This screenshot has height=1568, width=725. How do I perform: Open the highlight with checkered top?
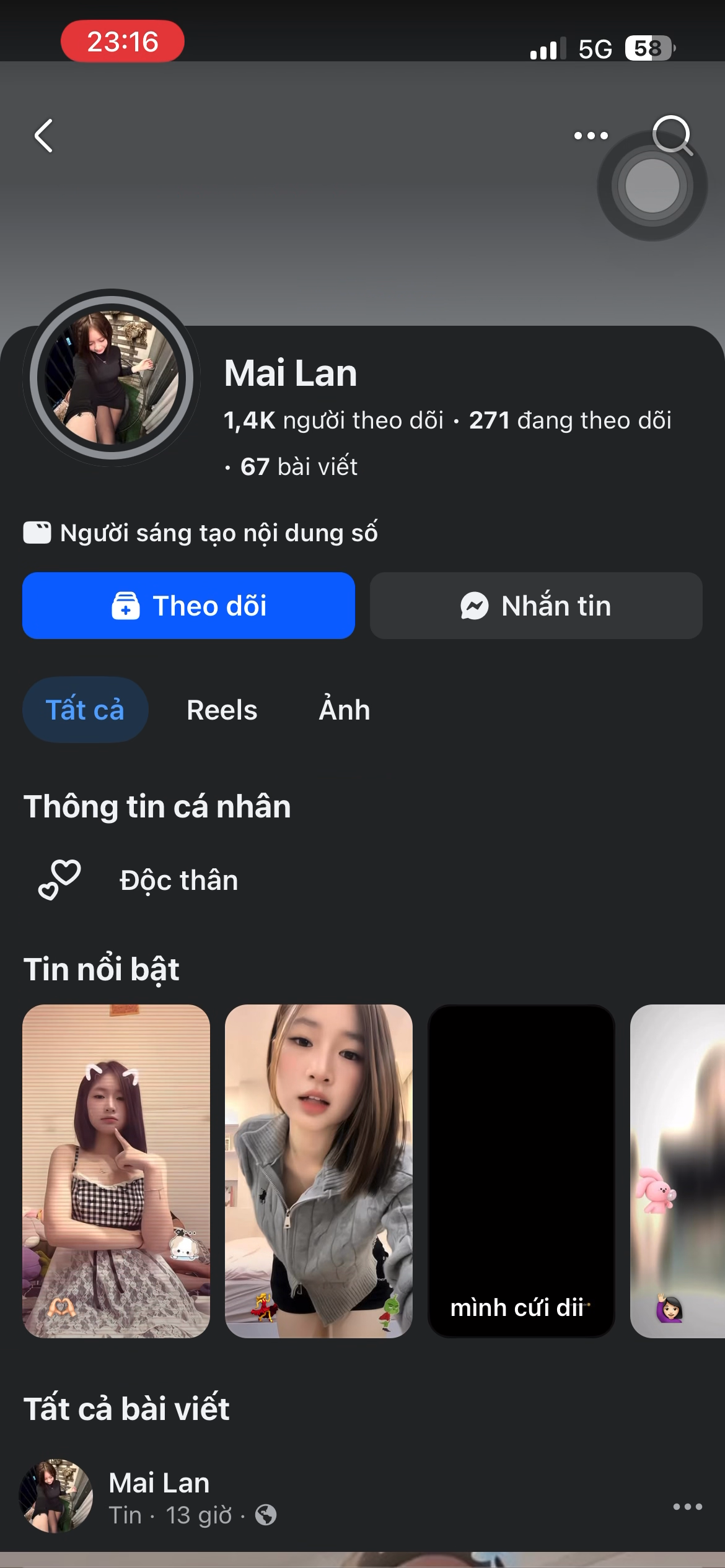pyautogui.click(x=116, y=1170)
